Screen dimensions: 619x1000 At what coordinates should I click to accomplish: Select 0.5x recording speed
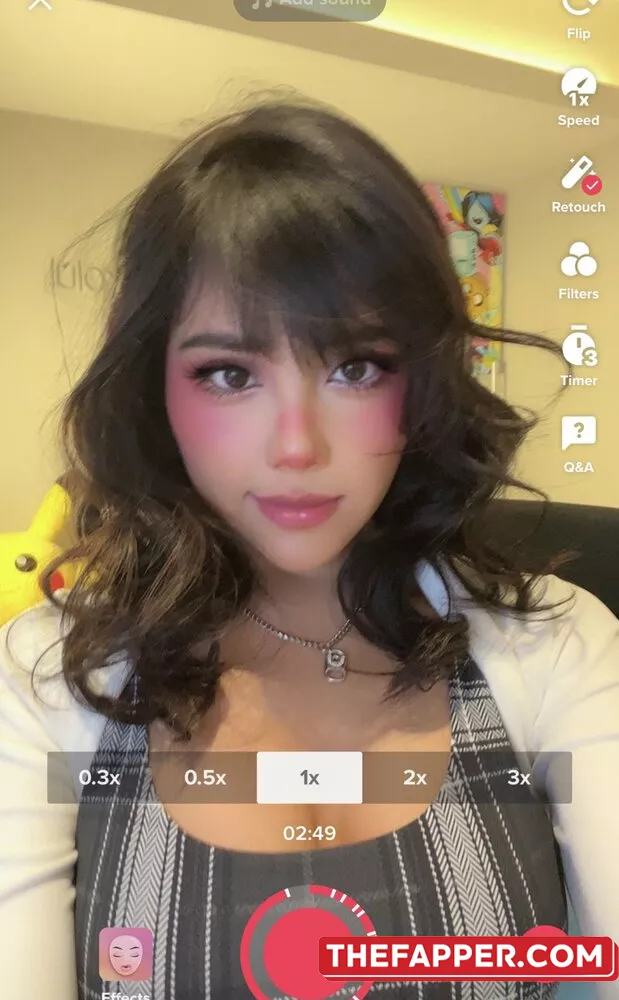(205, 778)
